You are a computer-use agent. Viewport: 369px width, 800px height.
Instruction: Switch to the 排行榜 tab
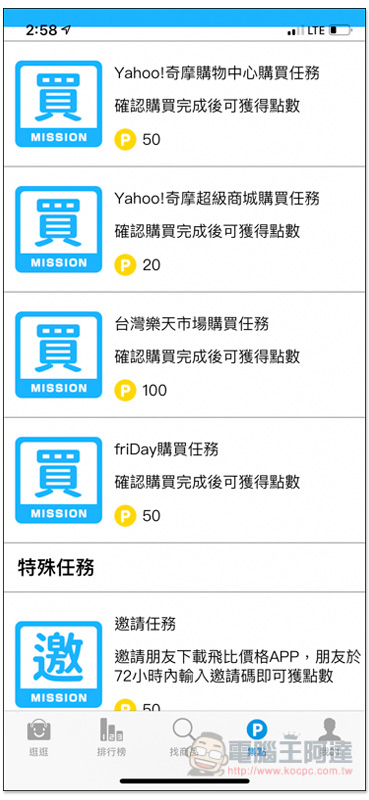pos(111,738)
